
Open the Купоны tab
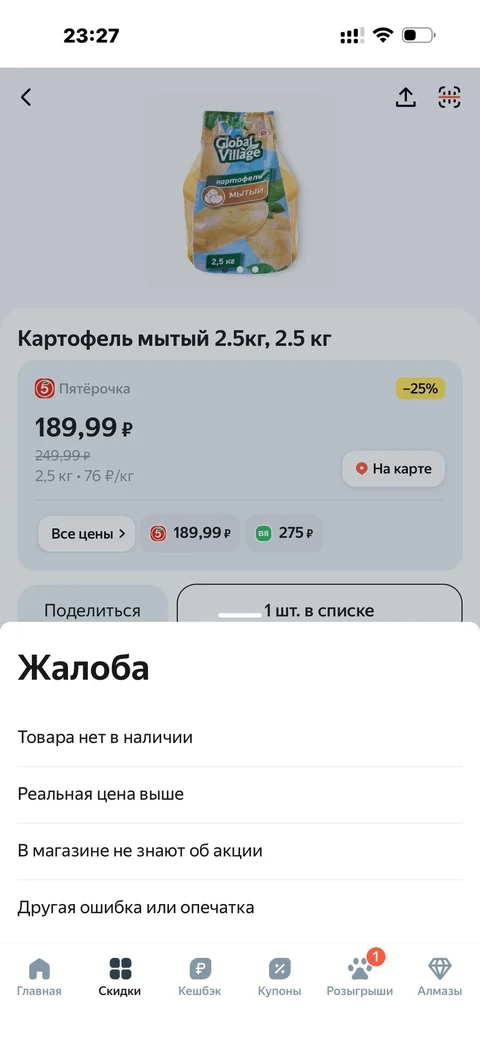(x=279, y=977)
